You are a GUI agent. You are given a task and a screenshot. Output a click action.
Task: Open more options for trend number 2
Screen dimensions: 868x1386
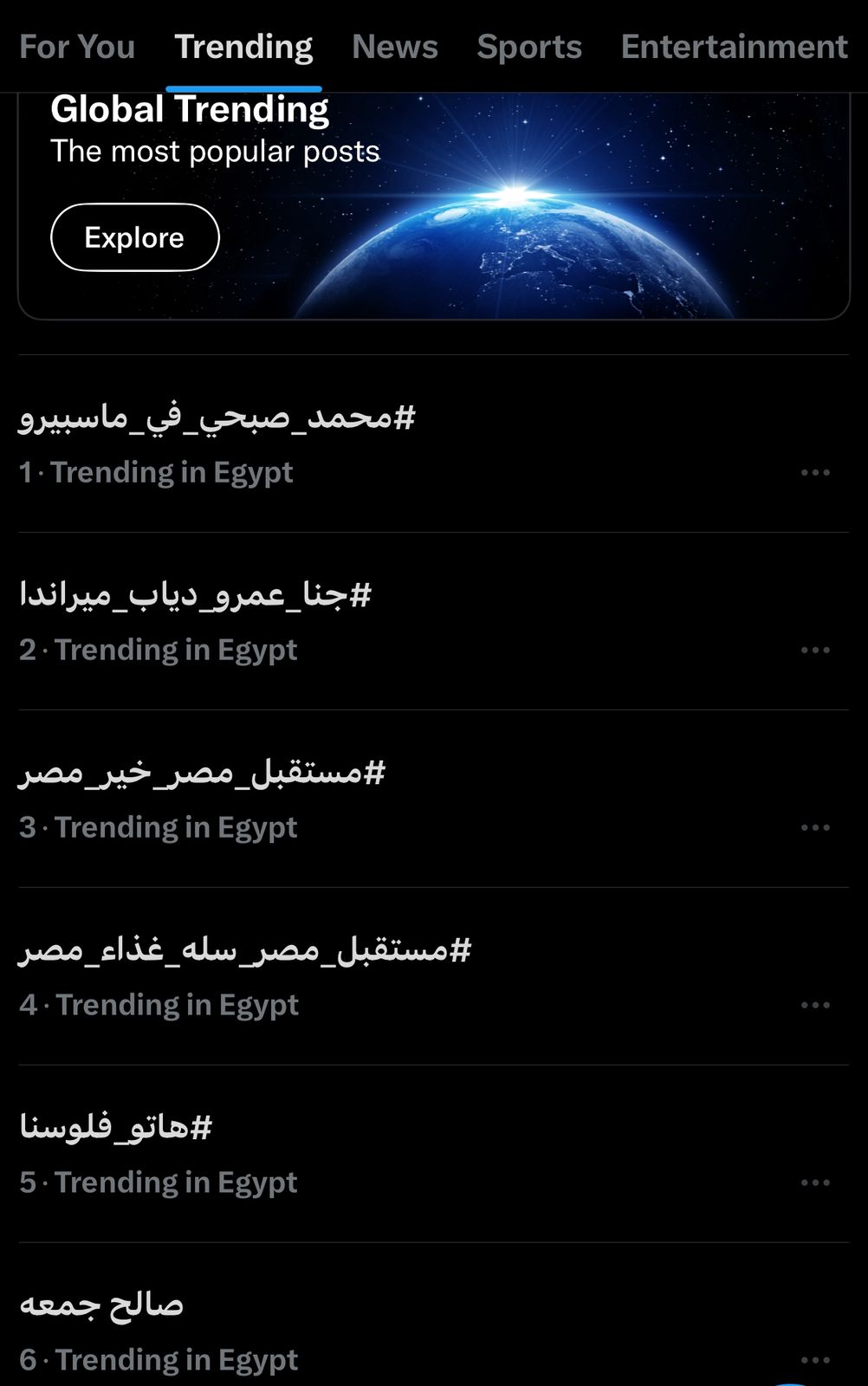pos(815,651)
